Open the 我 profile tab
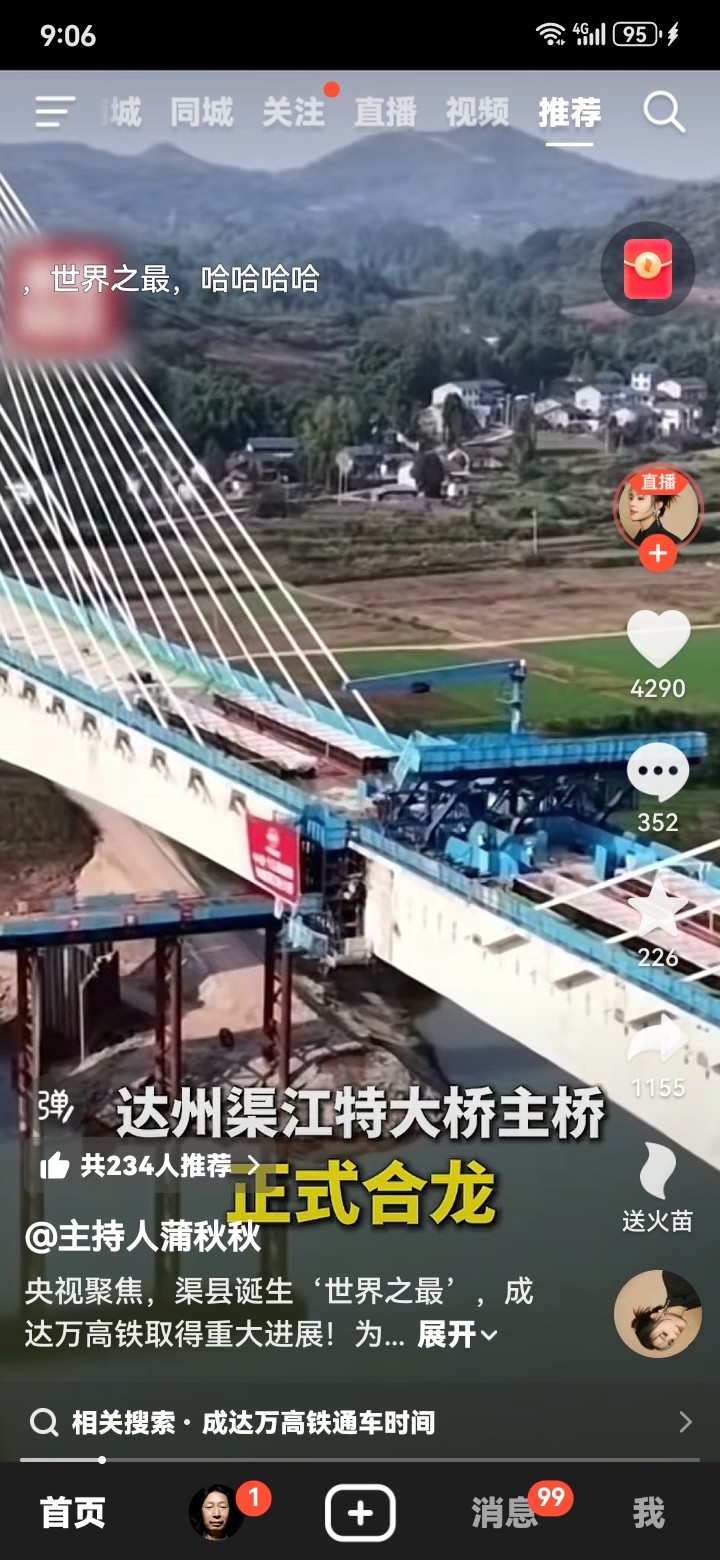Screen dimensions: 720x1560 (648, 1513)
